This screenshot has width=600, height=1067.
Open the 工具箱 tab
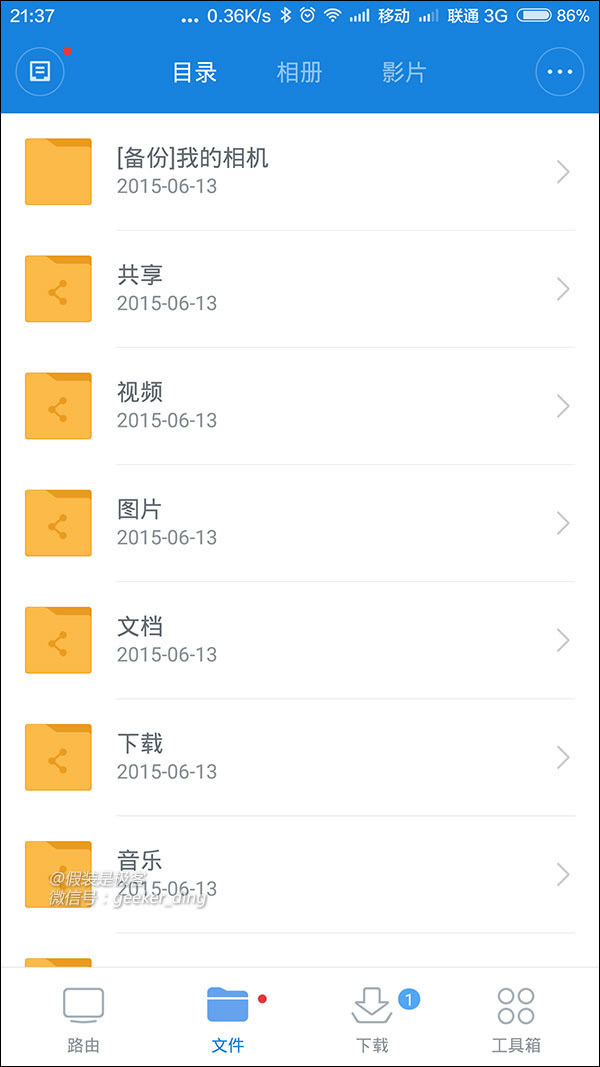pyautogui.click(x=516, y=1018)
